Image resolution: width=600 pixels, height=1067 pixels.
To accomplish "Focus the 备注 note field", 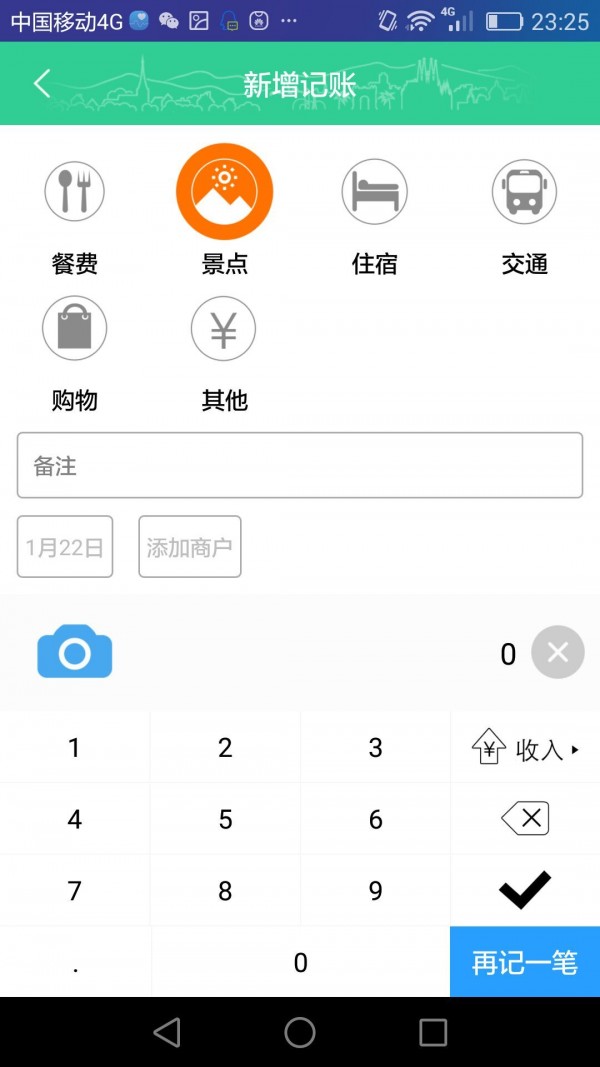I will coord(300,465).
